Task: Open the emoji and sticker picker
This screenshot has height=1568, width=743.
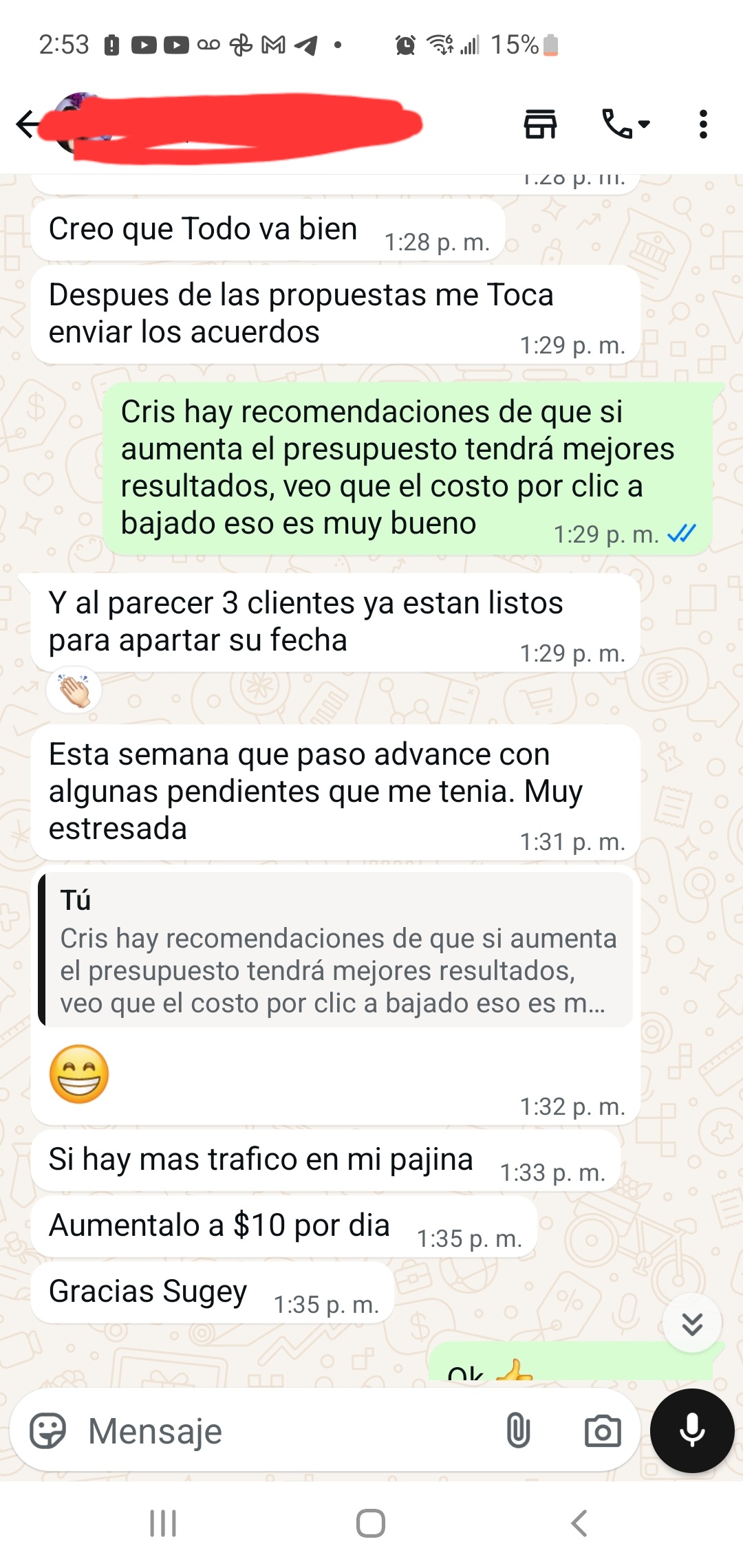Action: [47, 1431]
